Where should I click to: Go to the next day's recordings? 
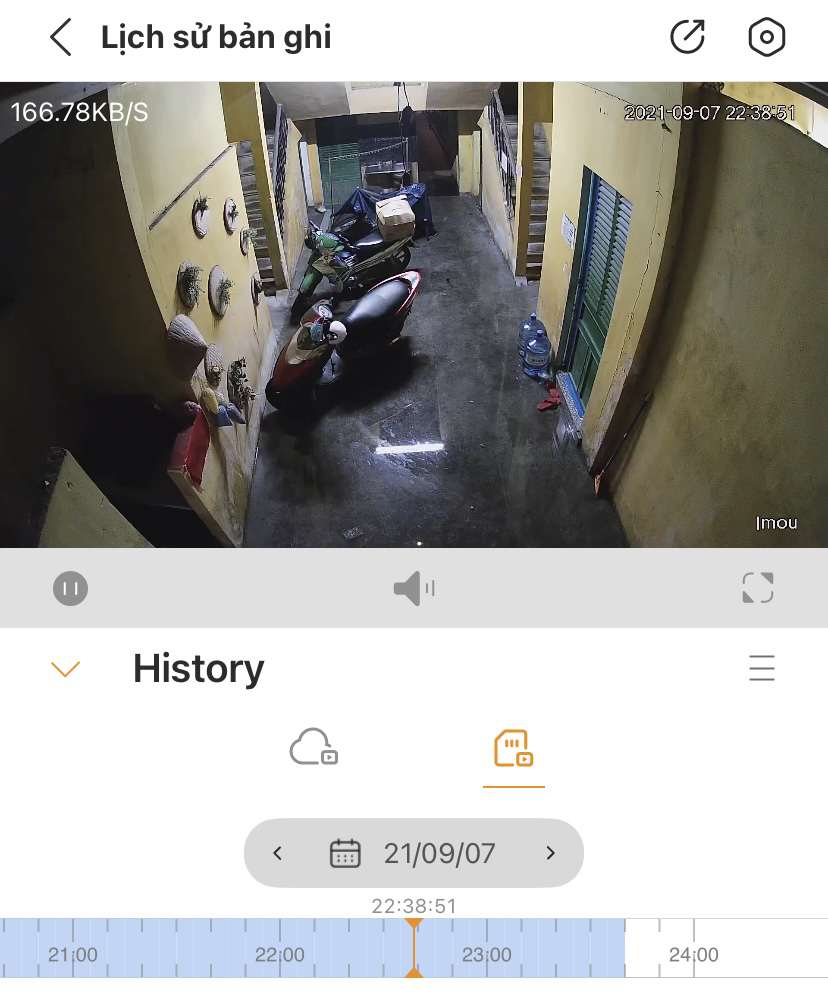tap(550, 853)
